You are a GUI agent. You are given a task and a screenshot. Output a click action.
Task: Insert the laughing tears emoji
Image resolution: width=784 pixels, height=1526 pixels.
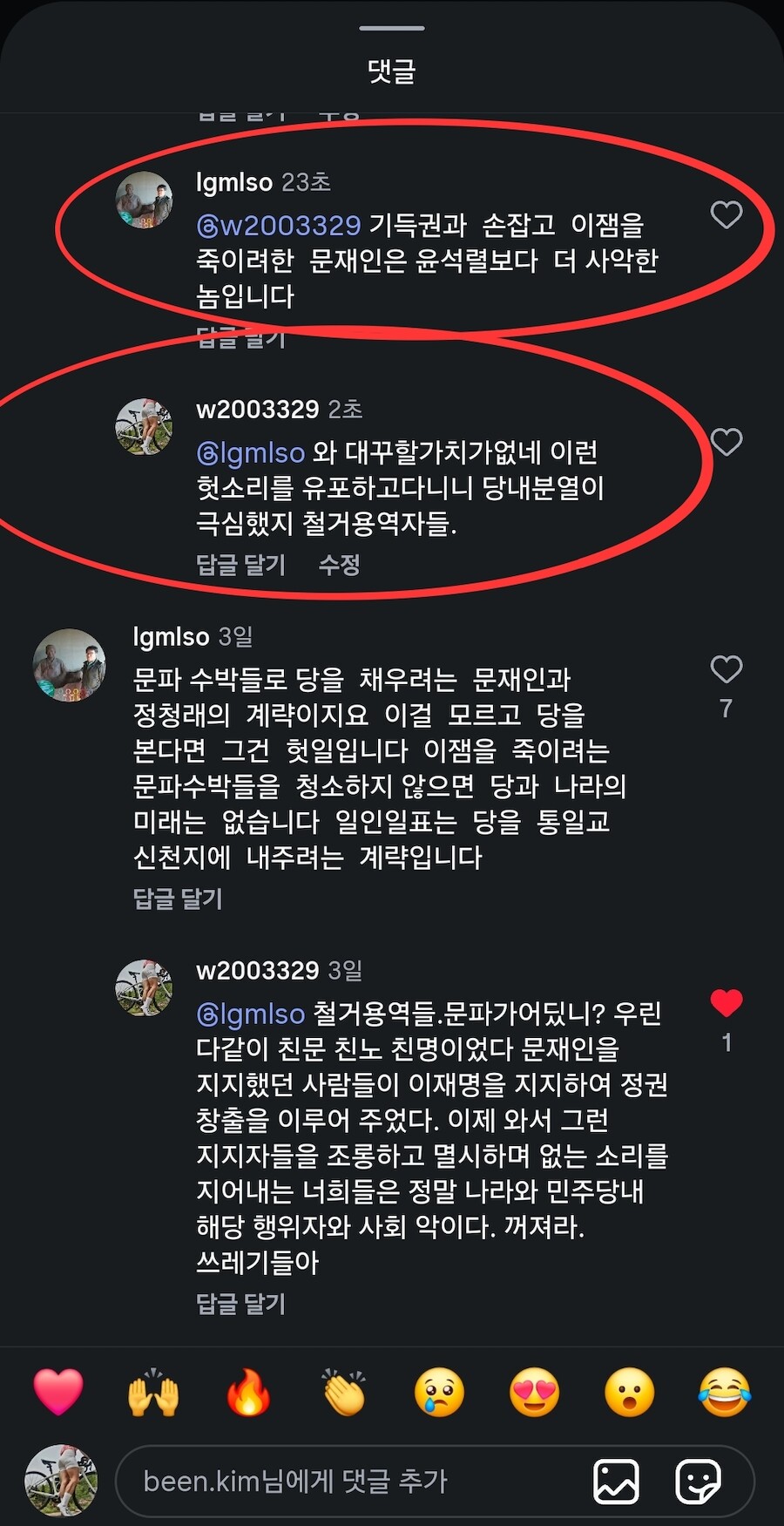725,1392
